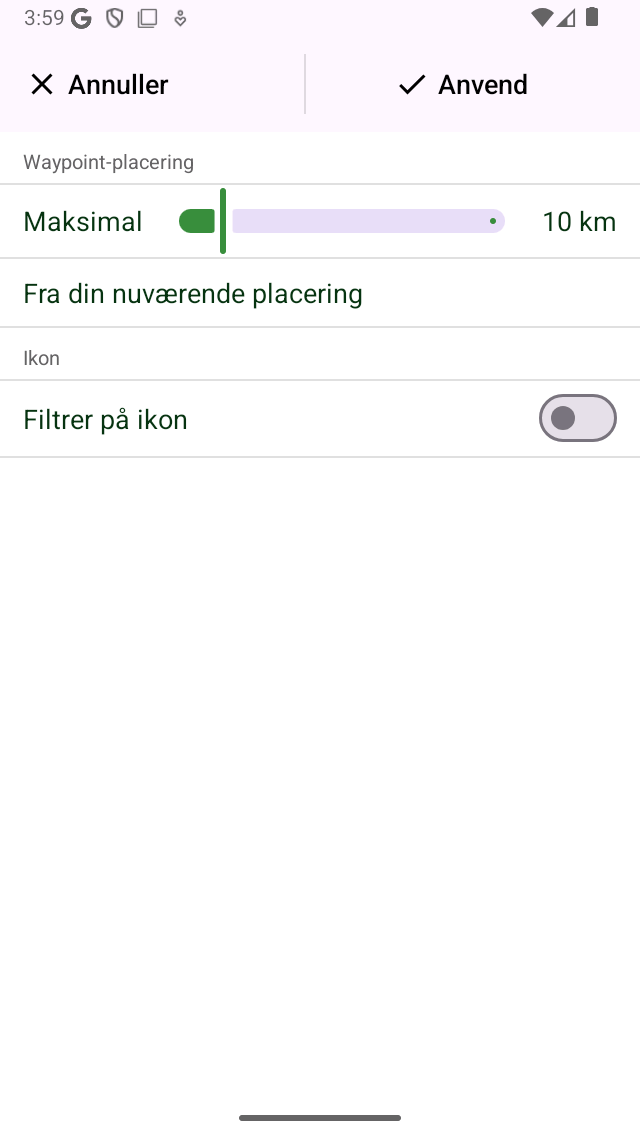640x1136 pixels.
Task: Open Fra din nuværende placering
Action: 193,294
